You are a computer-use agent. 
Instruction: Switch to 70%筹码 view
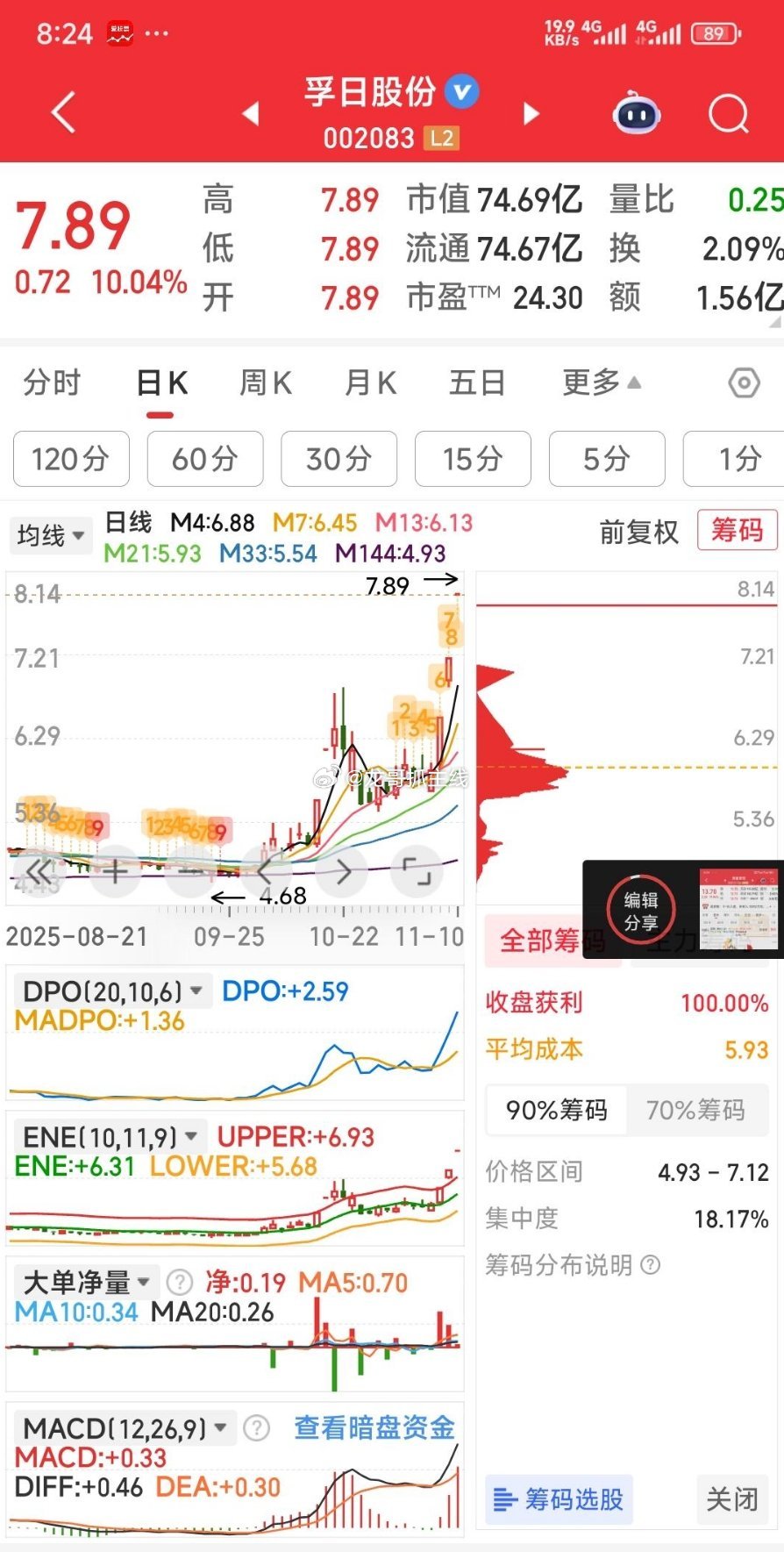coord(695,1110)
